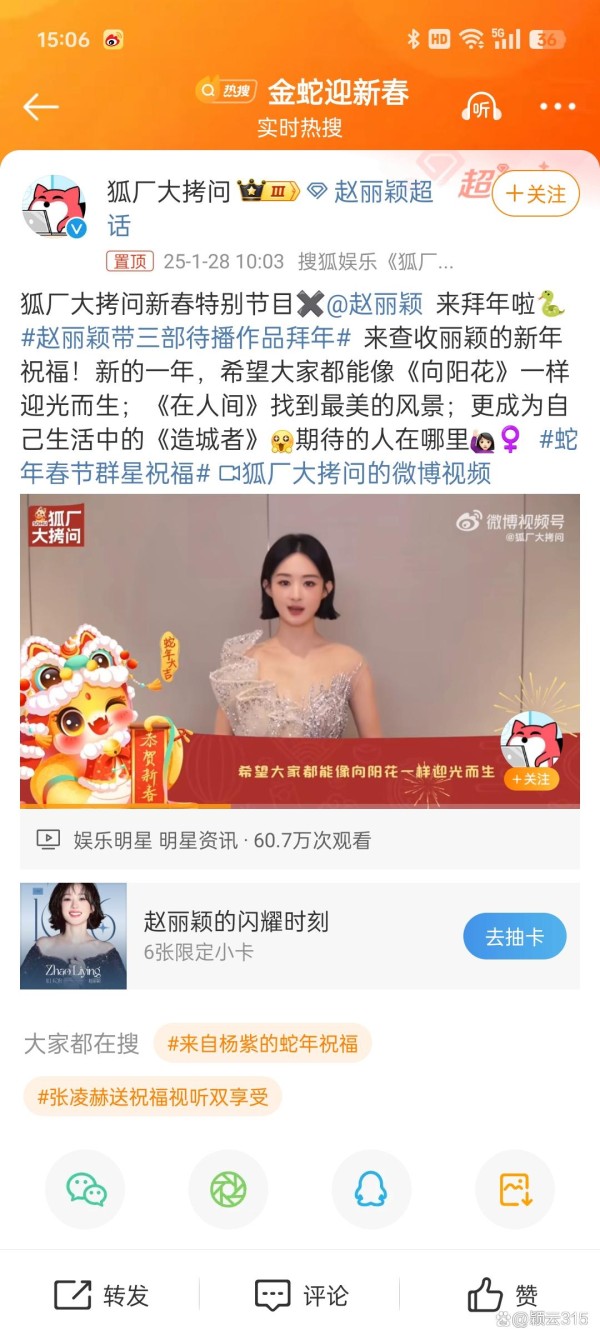Search #张凌赫送祝福视听双享受 chip
Viewport: 600px width, 1340px height.
pyautogui.click(x=153, y=1097)
